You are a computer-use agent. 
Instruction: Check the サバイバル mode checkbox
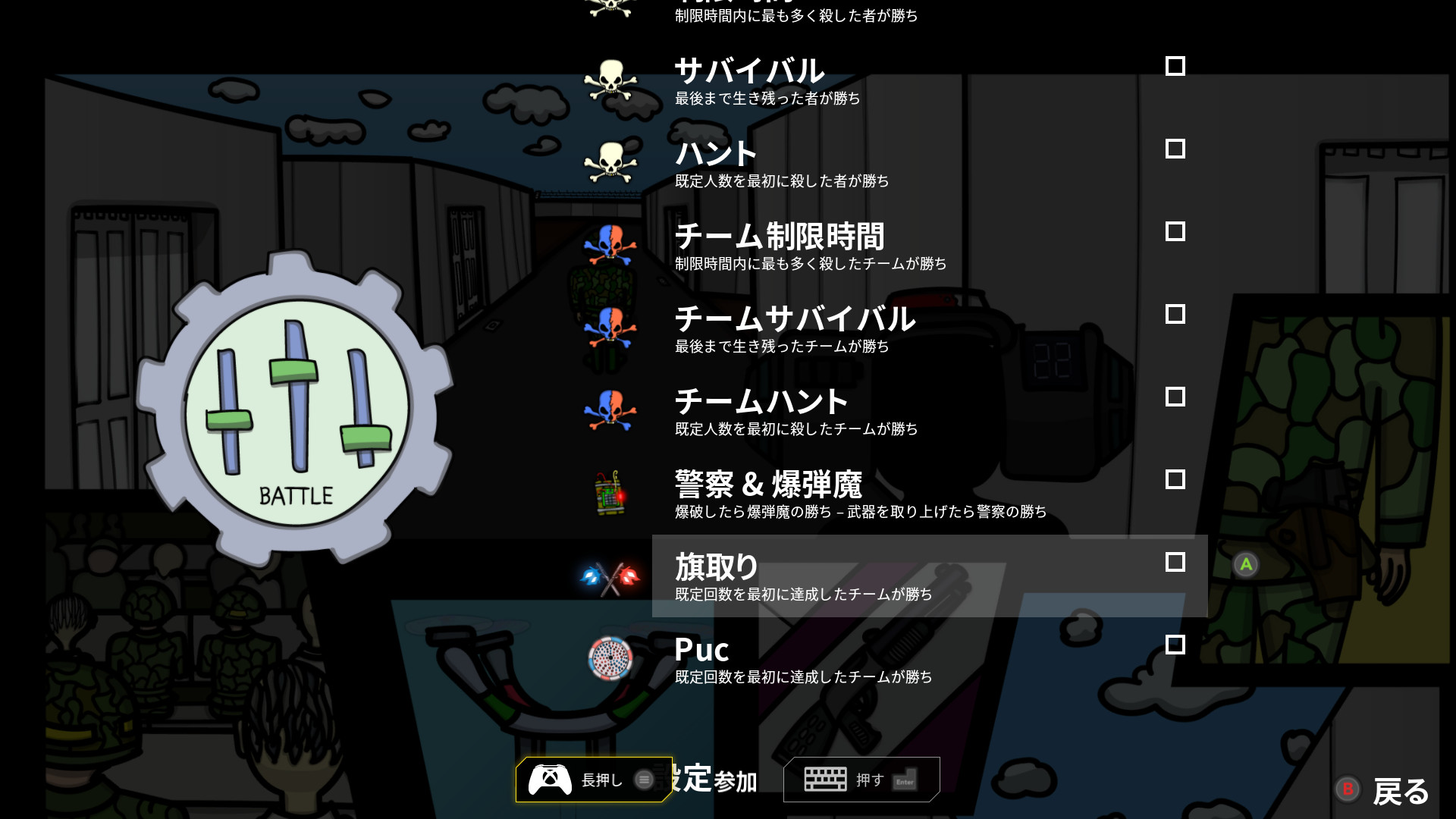click(x=1175, y=67)
